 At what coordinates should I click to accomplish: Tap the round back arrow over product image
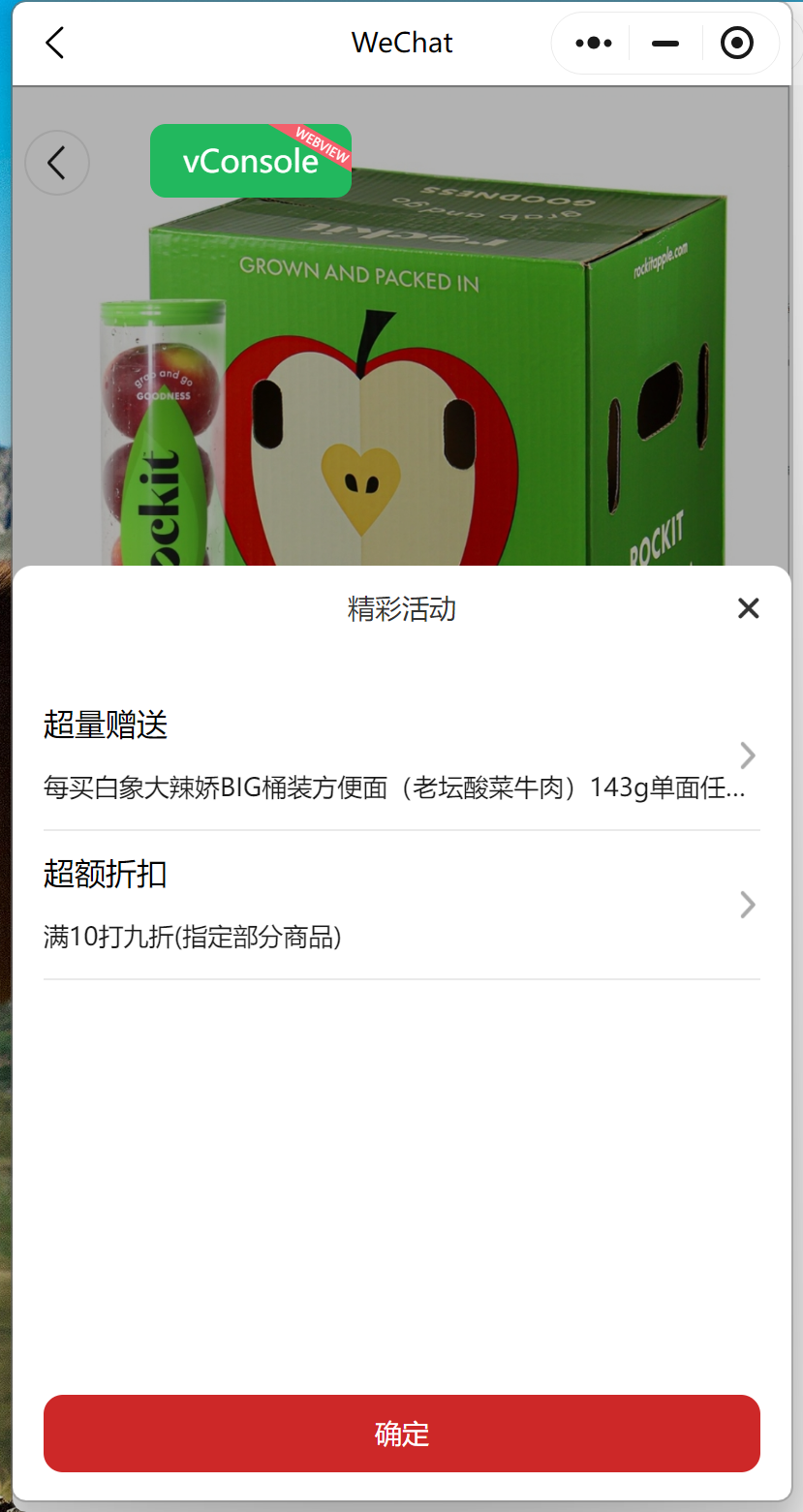(x=57, y=163)
